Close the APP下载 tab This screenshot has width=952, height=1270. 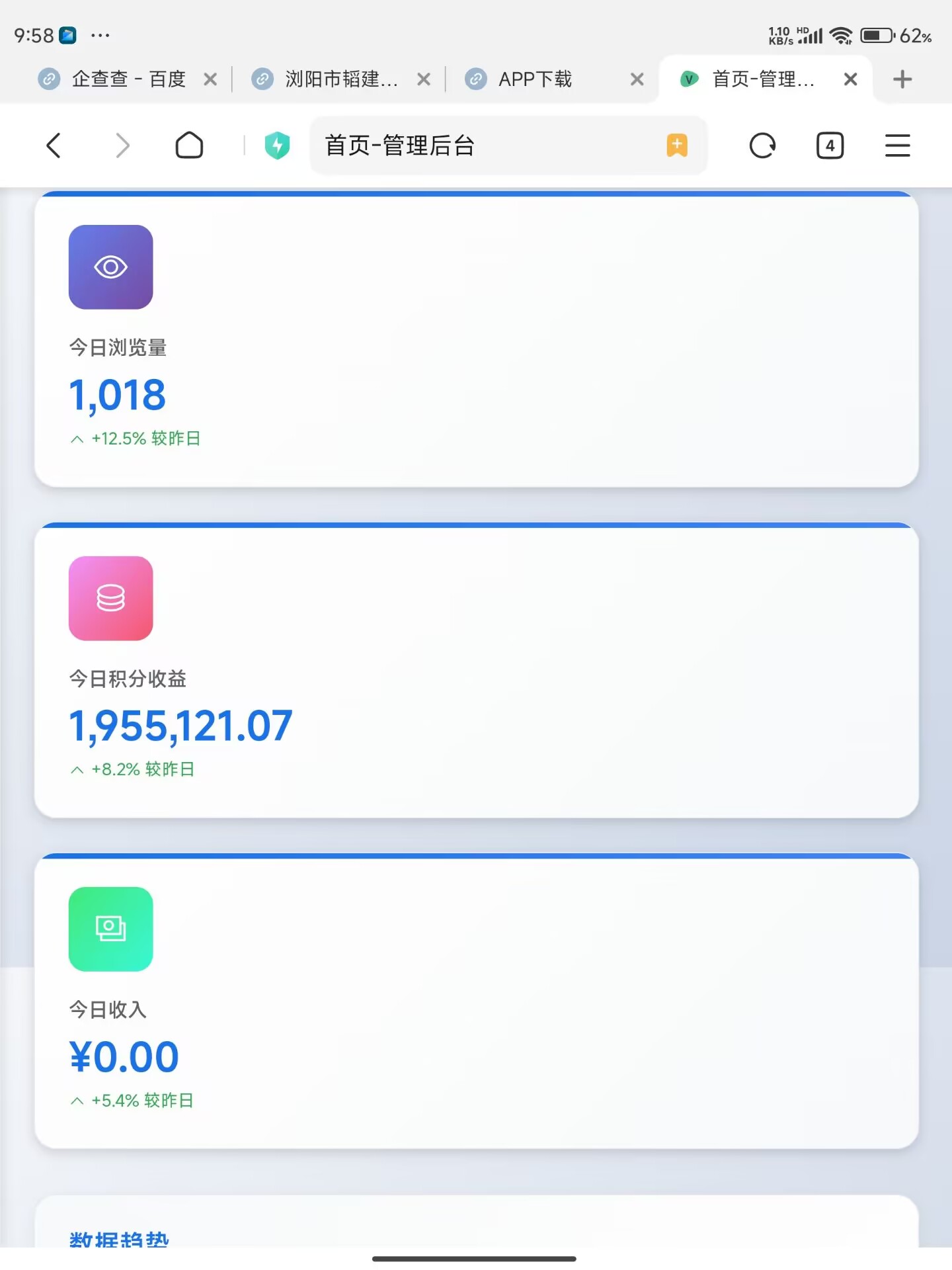coord(637,79)
